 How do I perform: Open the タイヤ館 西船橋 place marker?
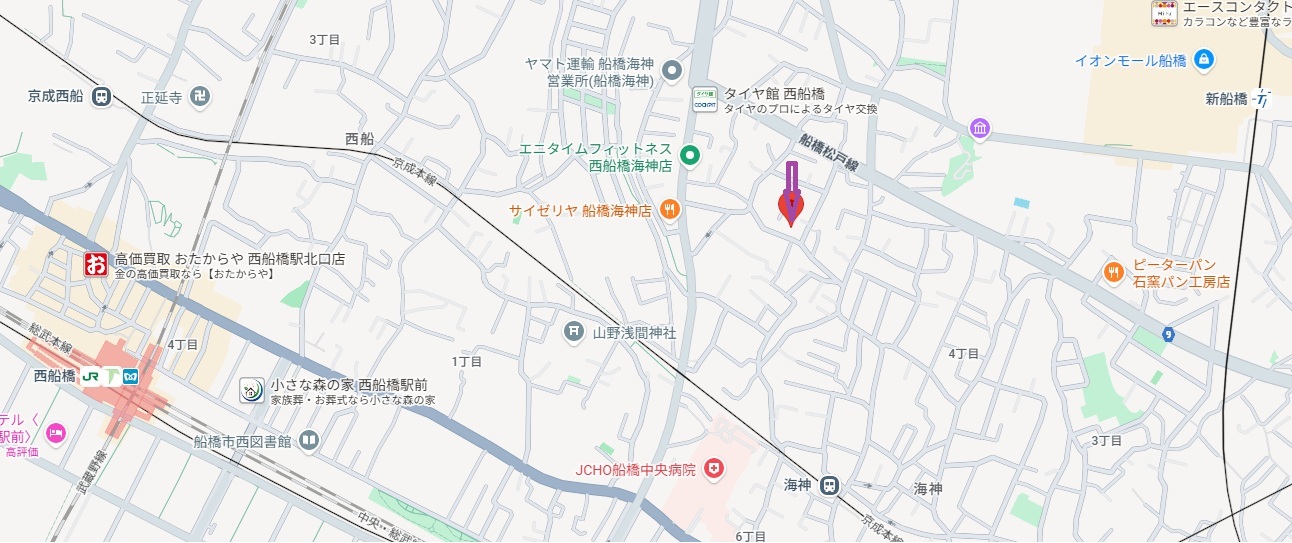705,99
